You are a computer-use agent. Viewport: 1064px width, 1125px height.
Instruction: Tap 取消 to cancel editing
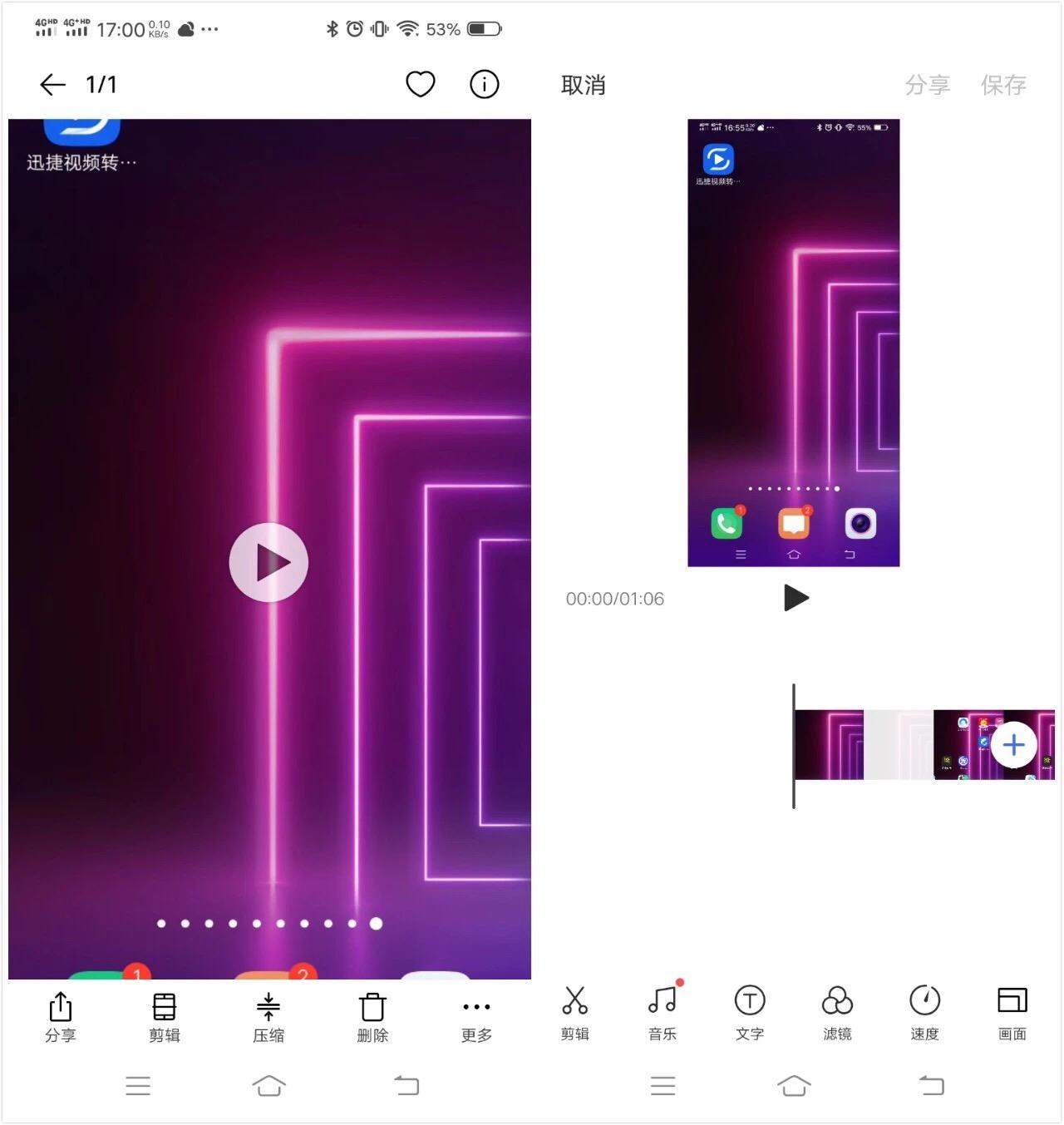point(583,85)
